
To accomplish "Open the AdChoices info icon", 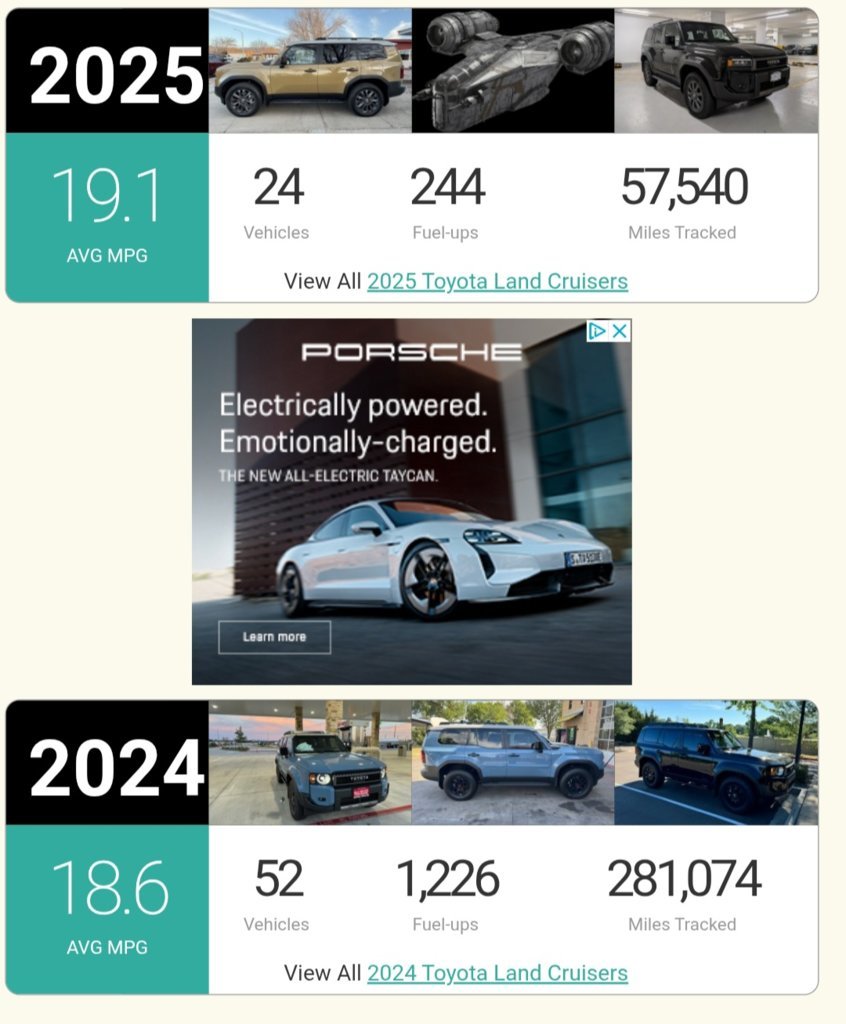I will [x=598, y=331].
